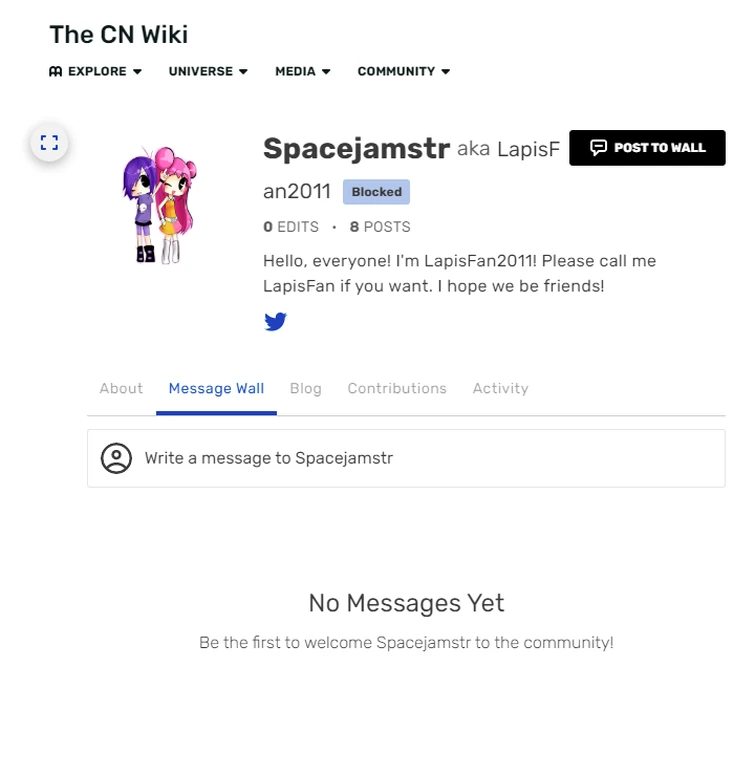The width and height of the screenshot is (755, 774).
Task: Toggle the full-width expand icon
Action: click(49, 142)
